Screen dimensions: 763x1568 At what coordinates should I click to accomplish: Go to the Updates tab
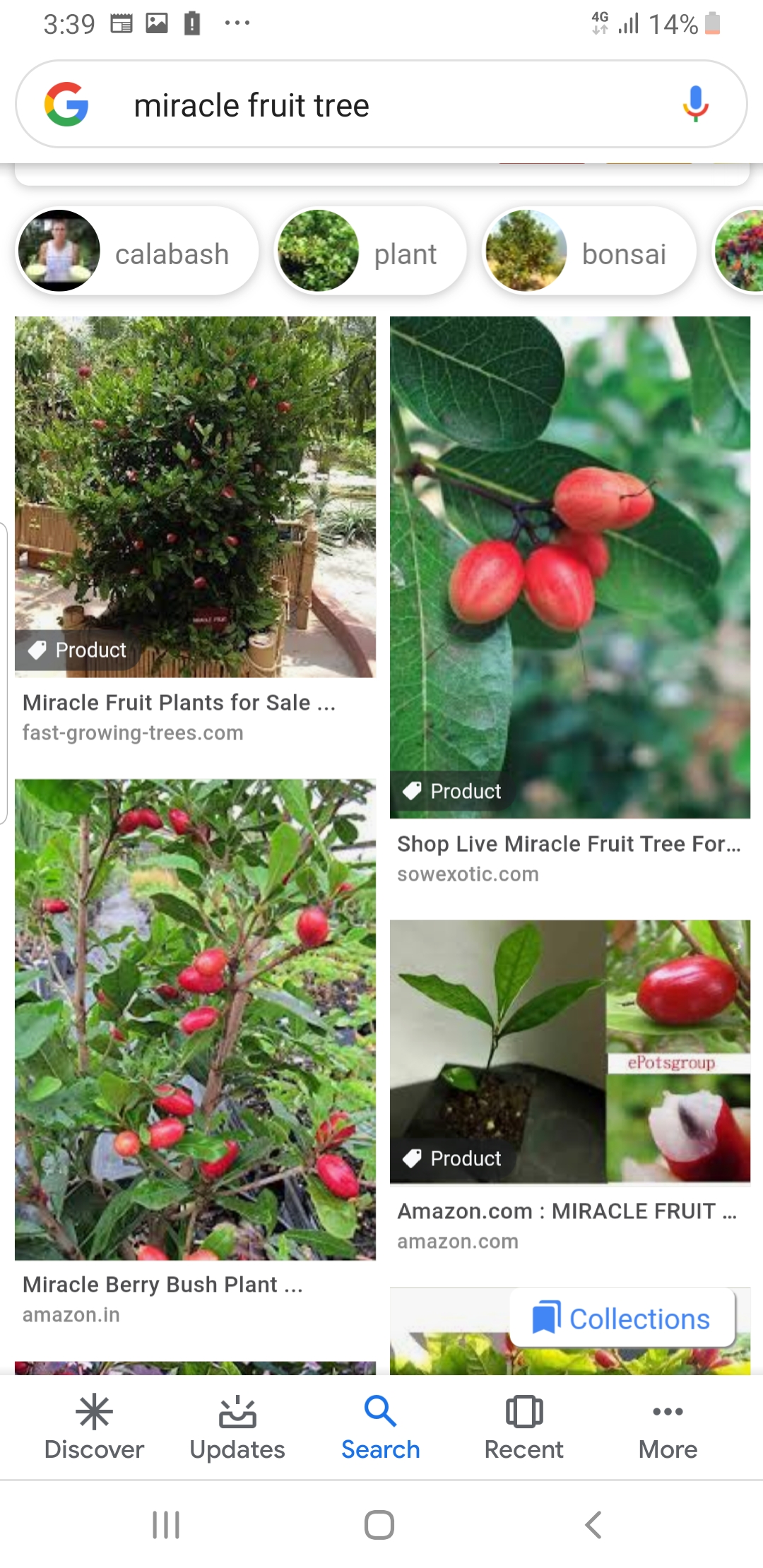[x=237, y=1428]
